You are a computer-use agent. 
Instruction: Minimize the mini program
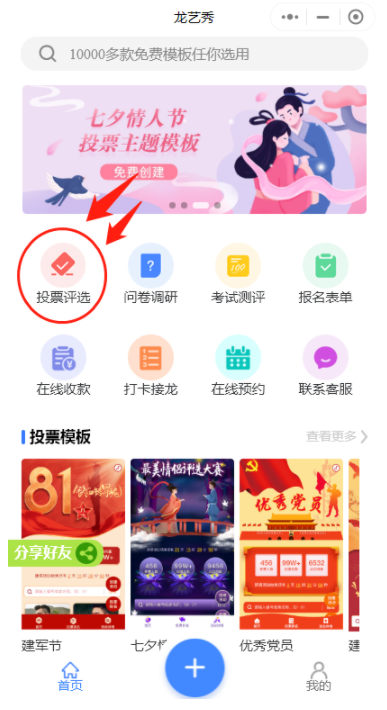[x=323, y=17]
